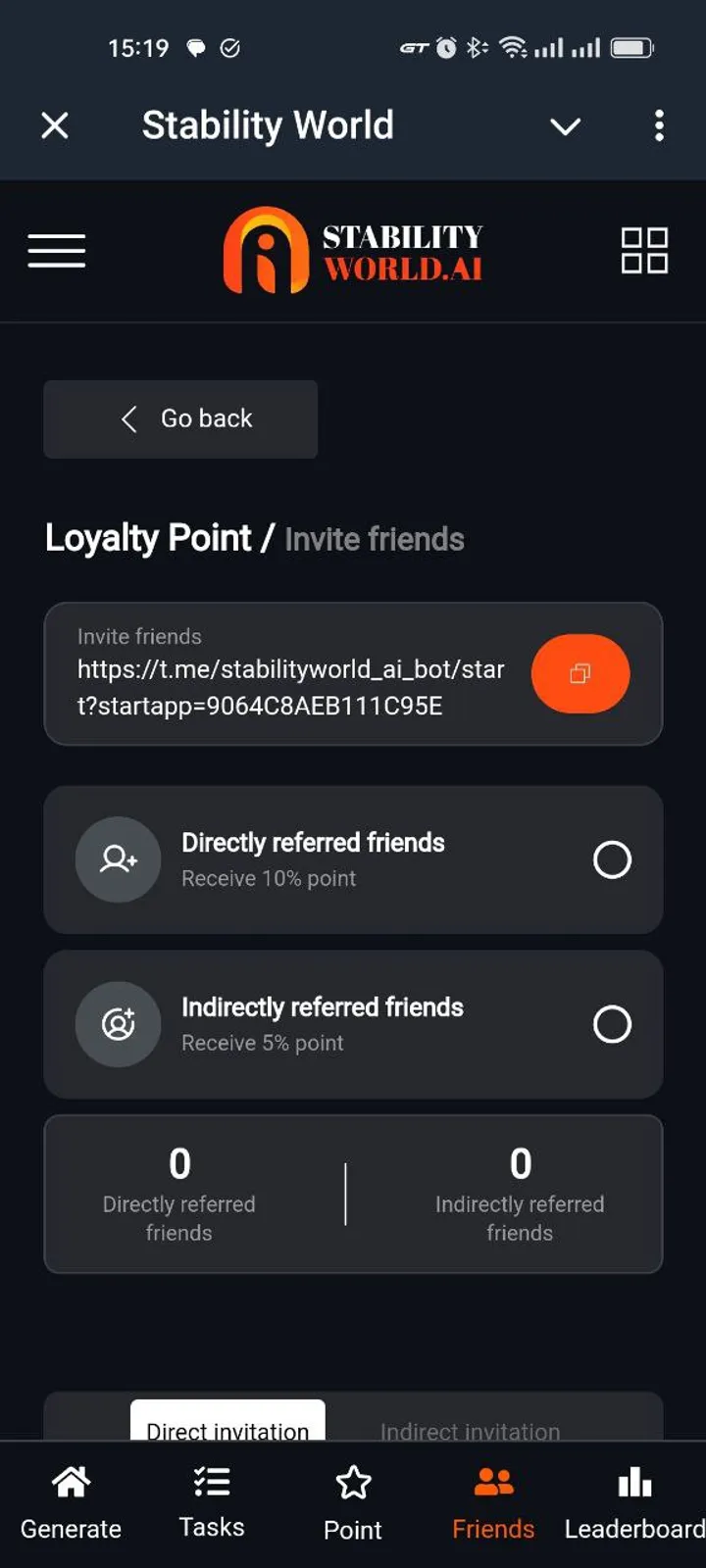The height and width of the screenshot is (1568, 706).
Task: Select the Directly referred friends radio button
Action: pyautogui.click(x=613, y=859)
